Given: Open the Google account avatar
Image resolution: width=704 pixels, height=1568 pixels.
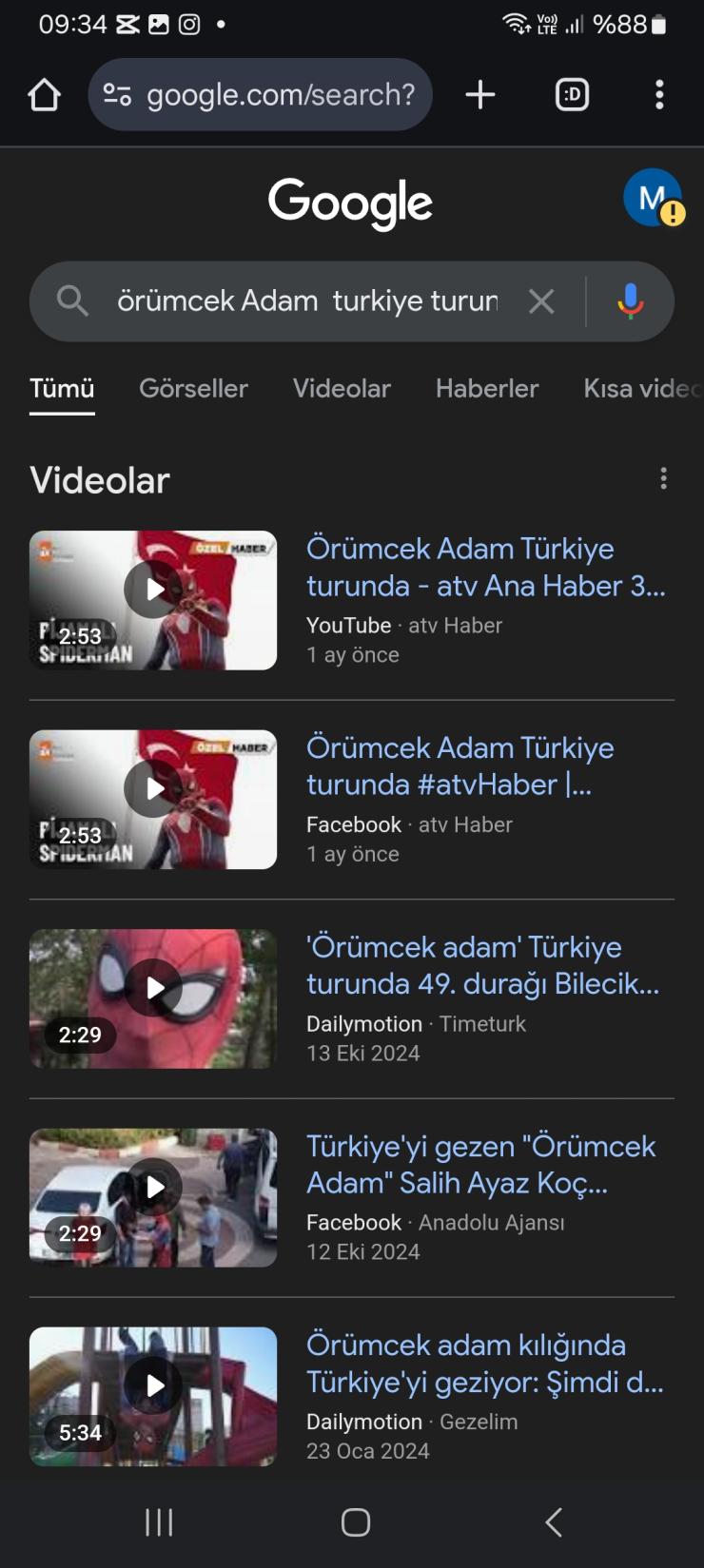Looking at the screenshot, I should tap(653, 198).
